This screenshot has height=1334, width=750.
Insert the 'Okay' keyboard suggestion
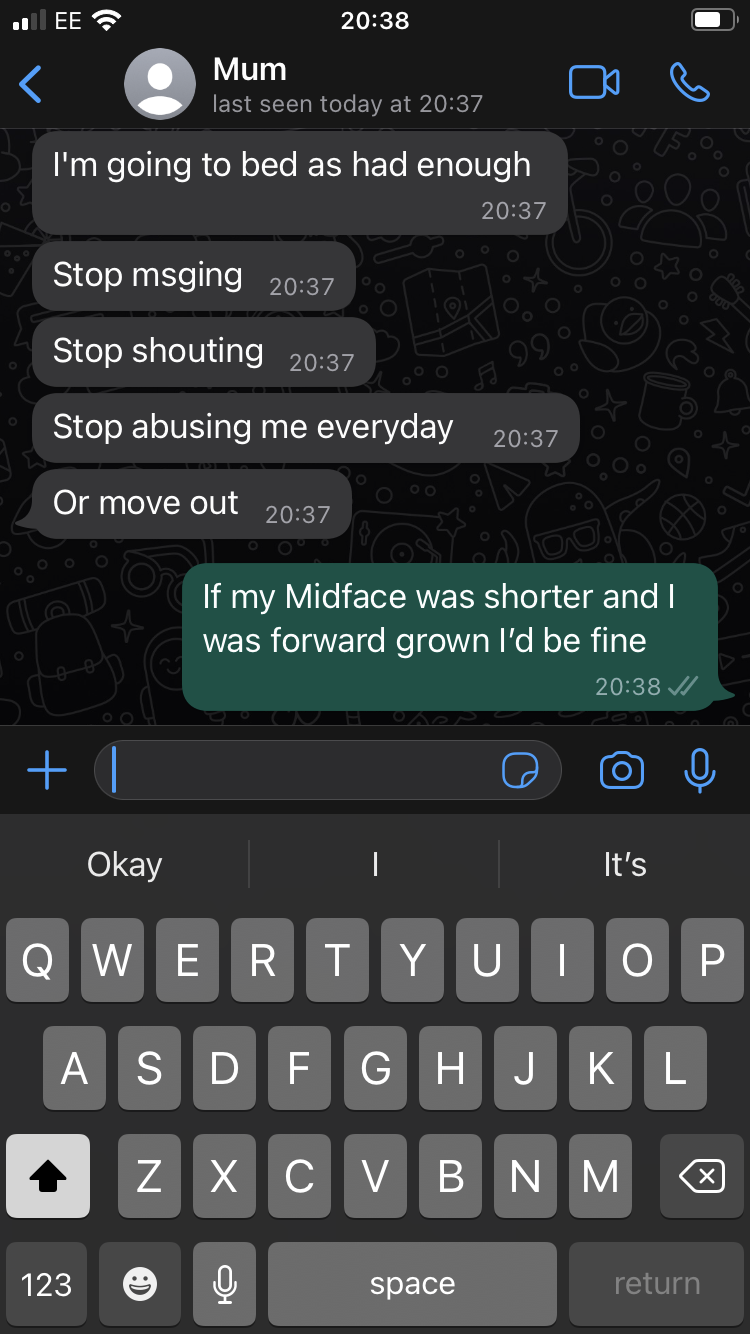click(125, 864)
